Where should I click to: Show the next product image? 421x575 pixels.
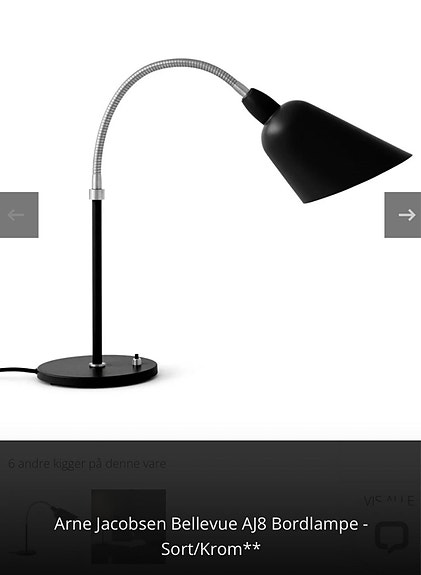403,215
